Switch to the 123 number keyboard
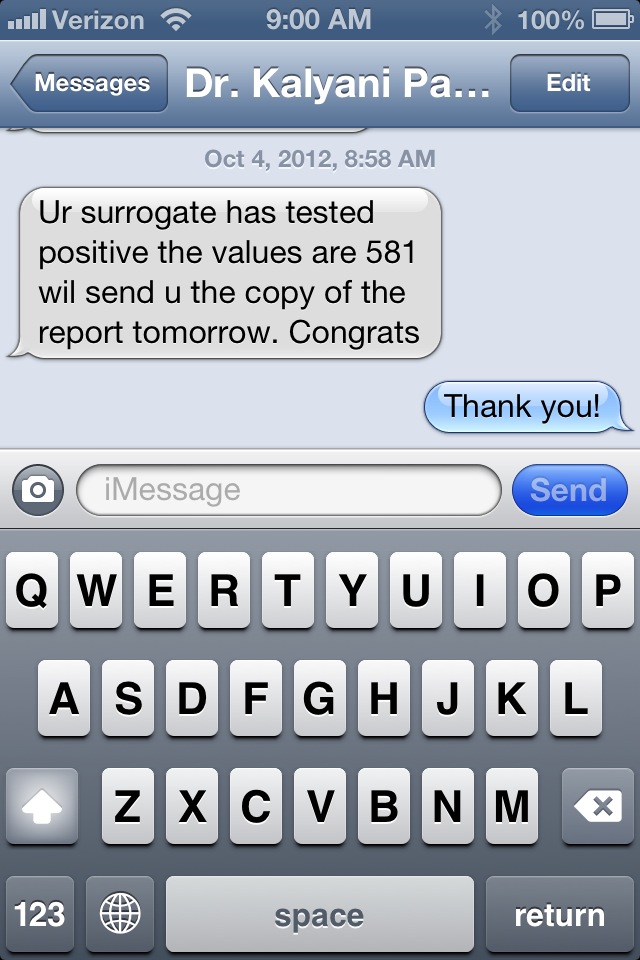Viewport: 640px width, 960px height. pyautogui.click(x=40, y=914)
